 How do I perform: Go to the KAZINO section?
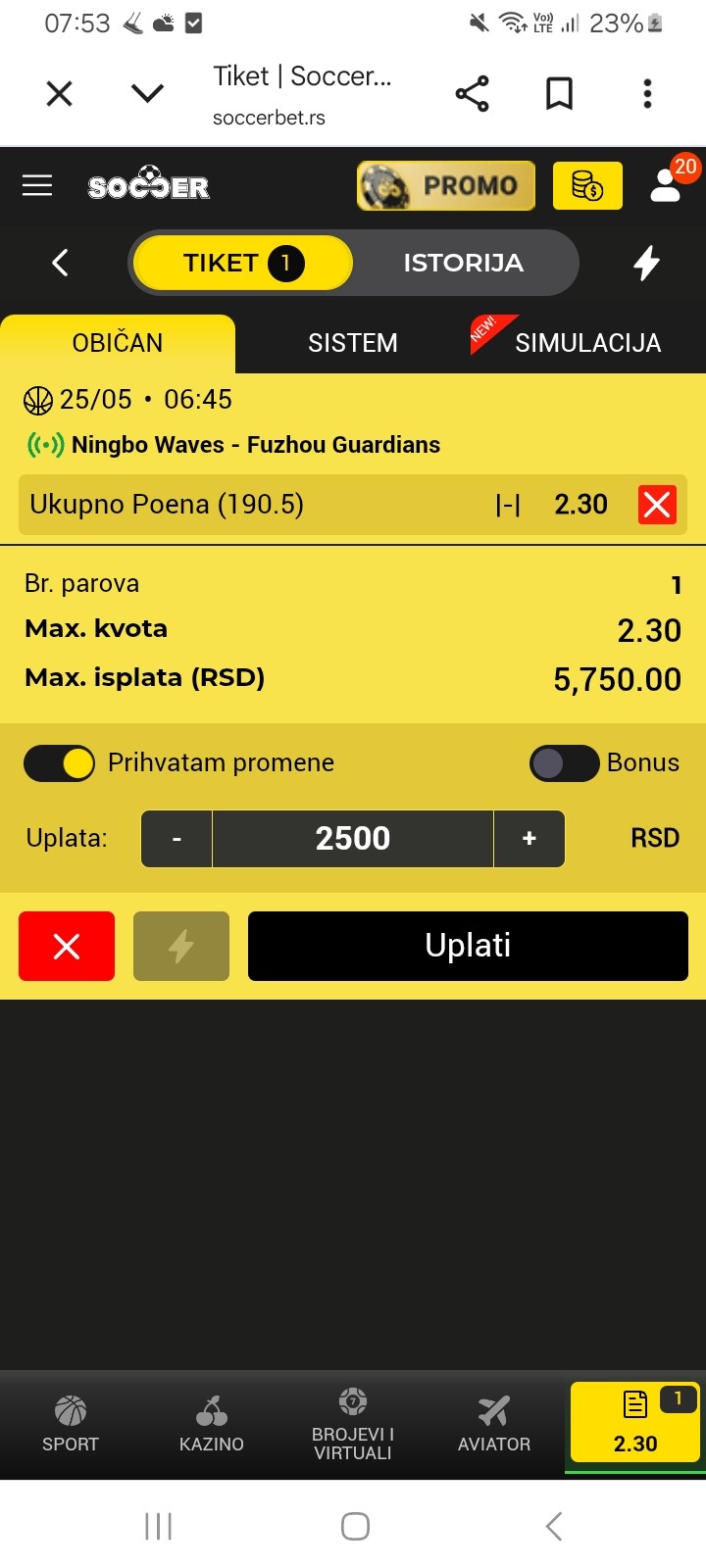[212, 1425]
